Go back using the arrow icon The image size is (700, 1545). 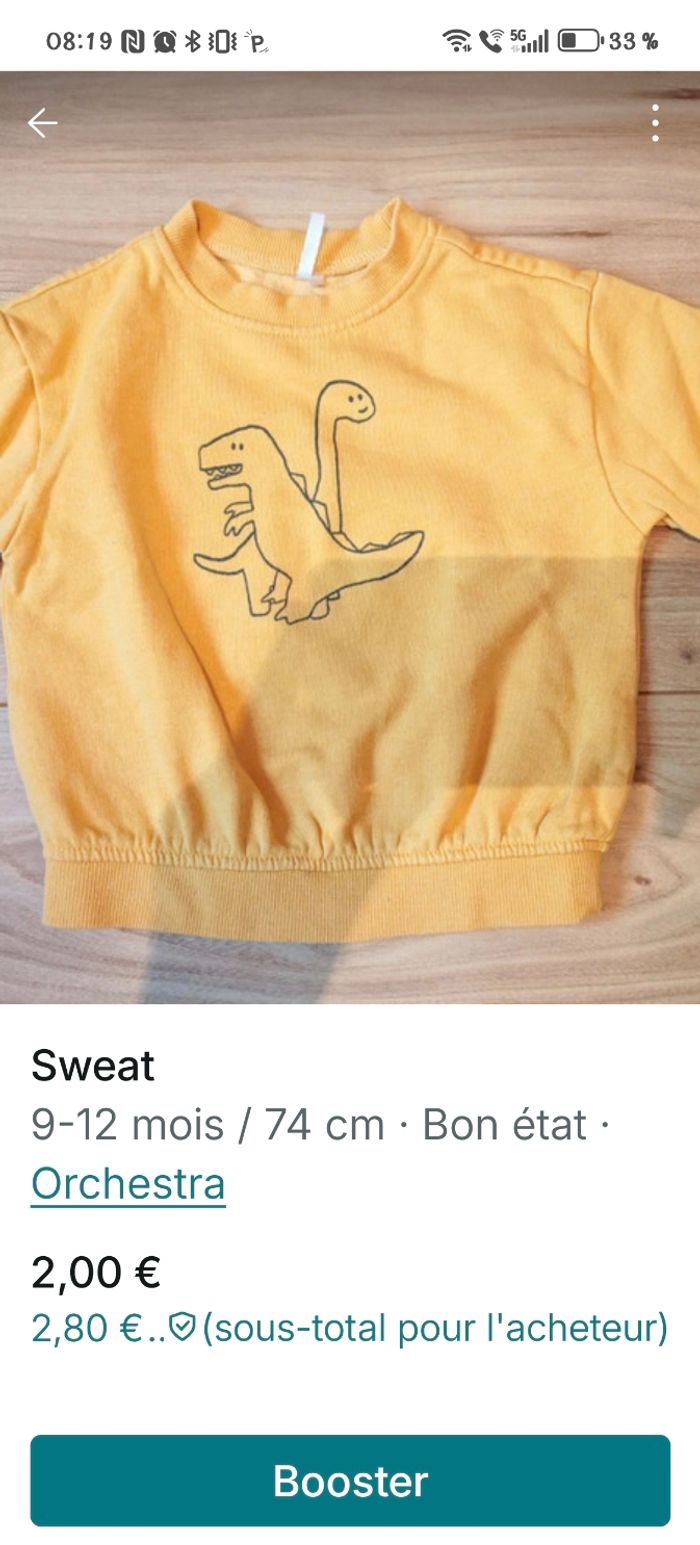coord(42,123)
